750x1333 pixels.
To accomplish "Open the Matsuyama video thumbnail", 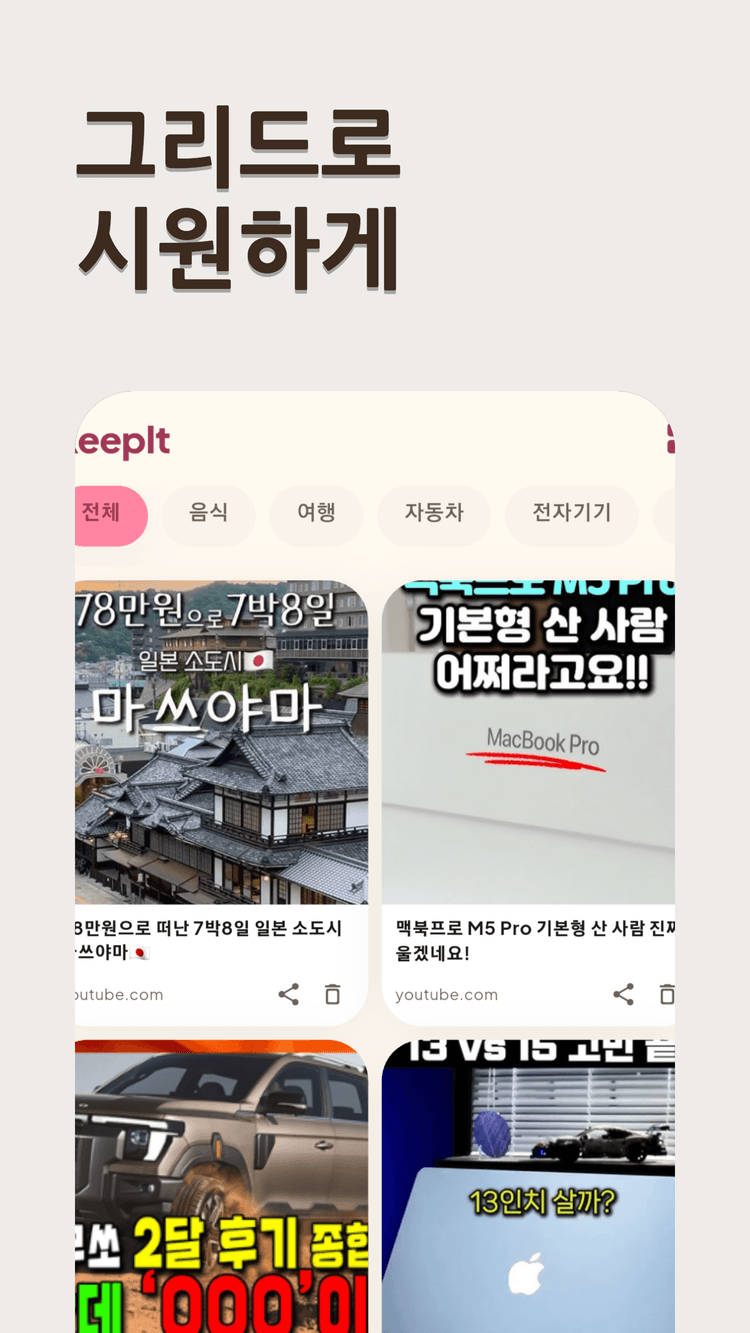I will pyautogui.click(x=220, y=740).
